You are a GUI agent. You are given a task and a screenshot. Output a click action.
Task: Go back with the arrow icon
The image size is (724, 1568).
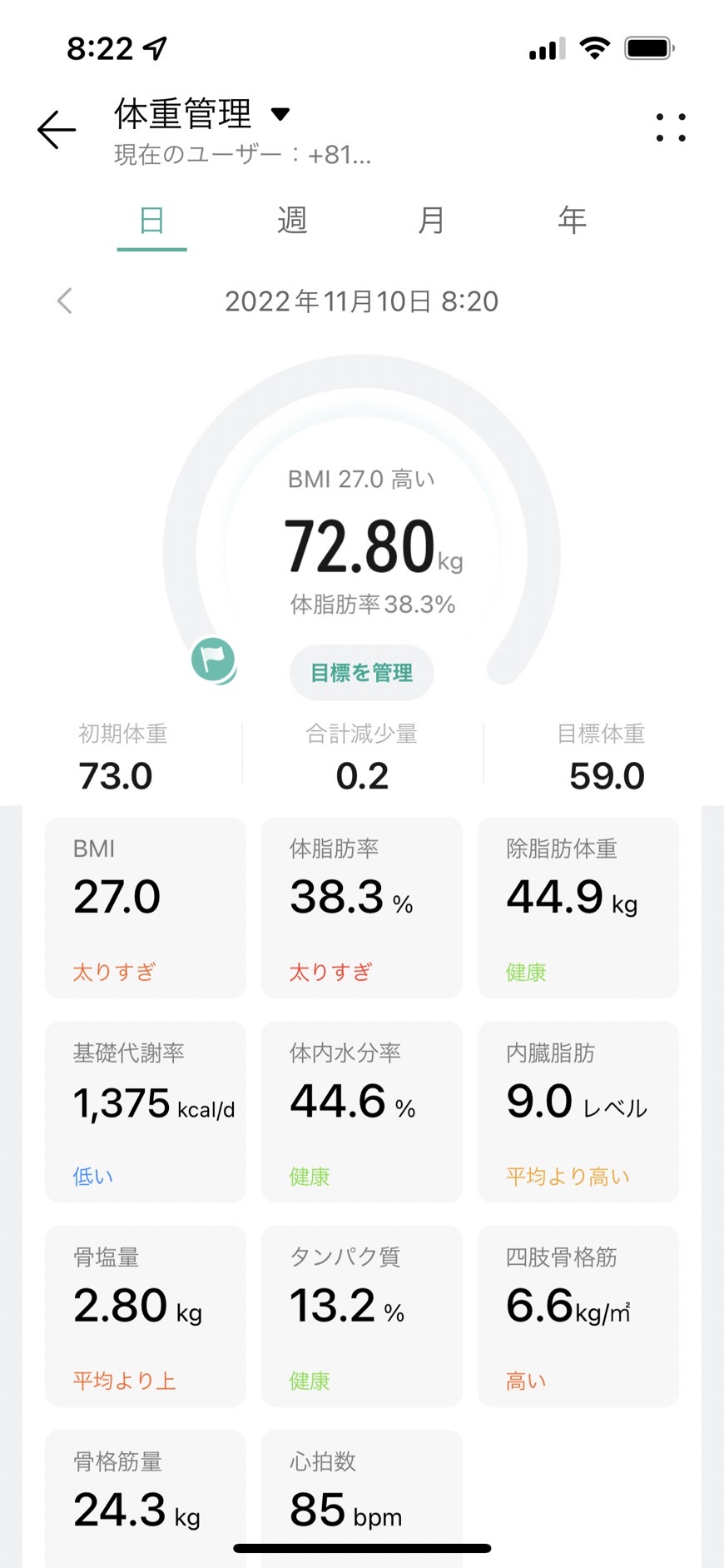point(57,130)
